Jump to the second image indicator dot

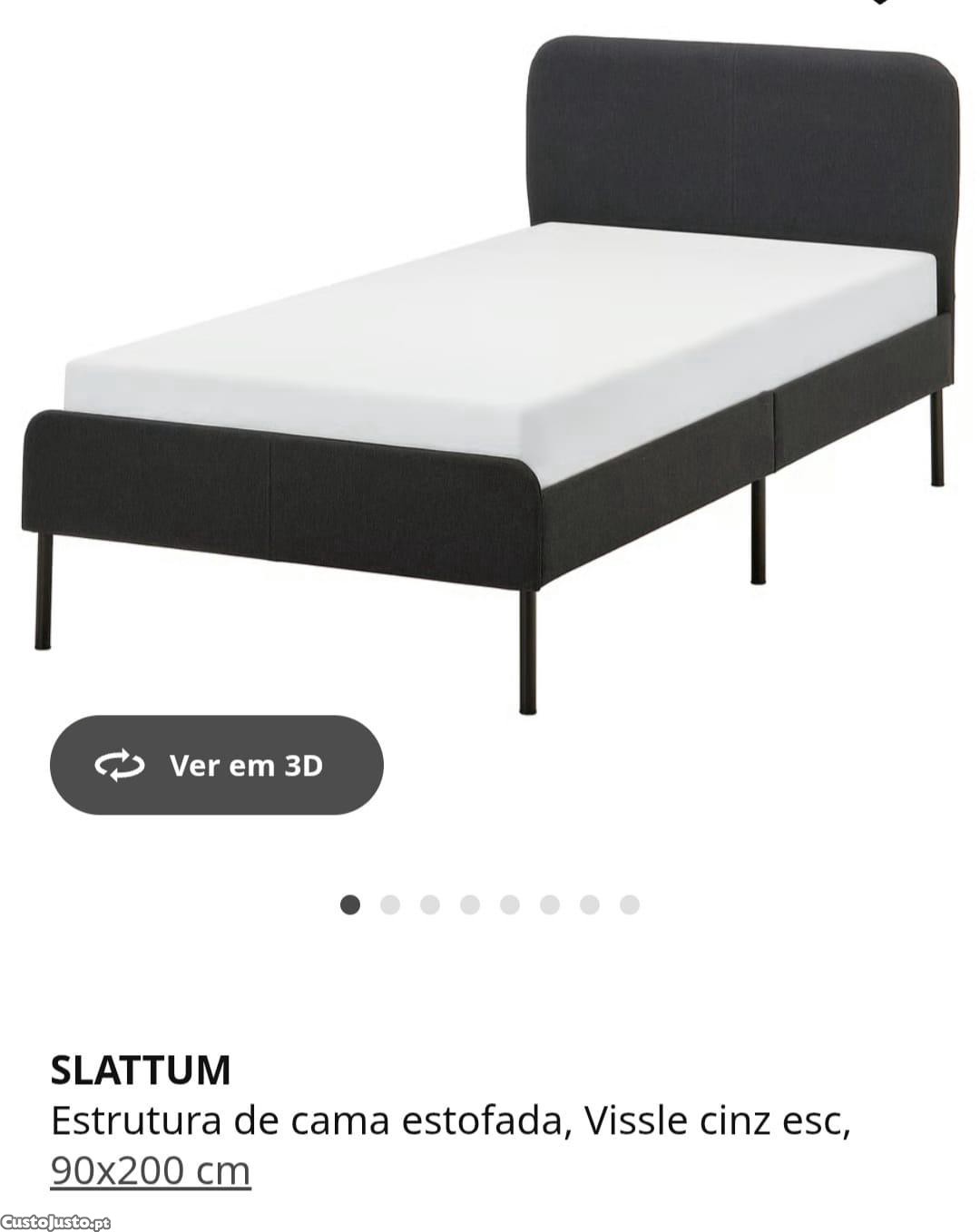(390, 904)
